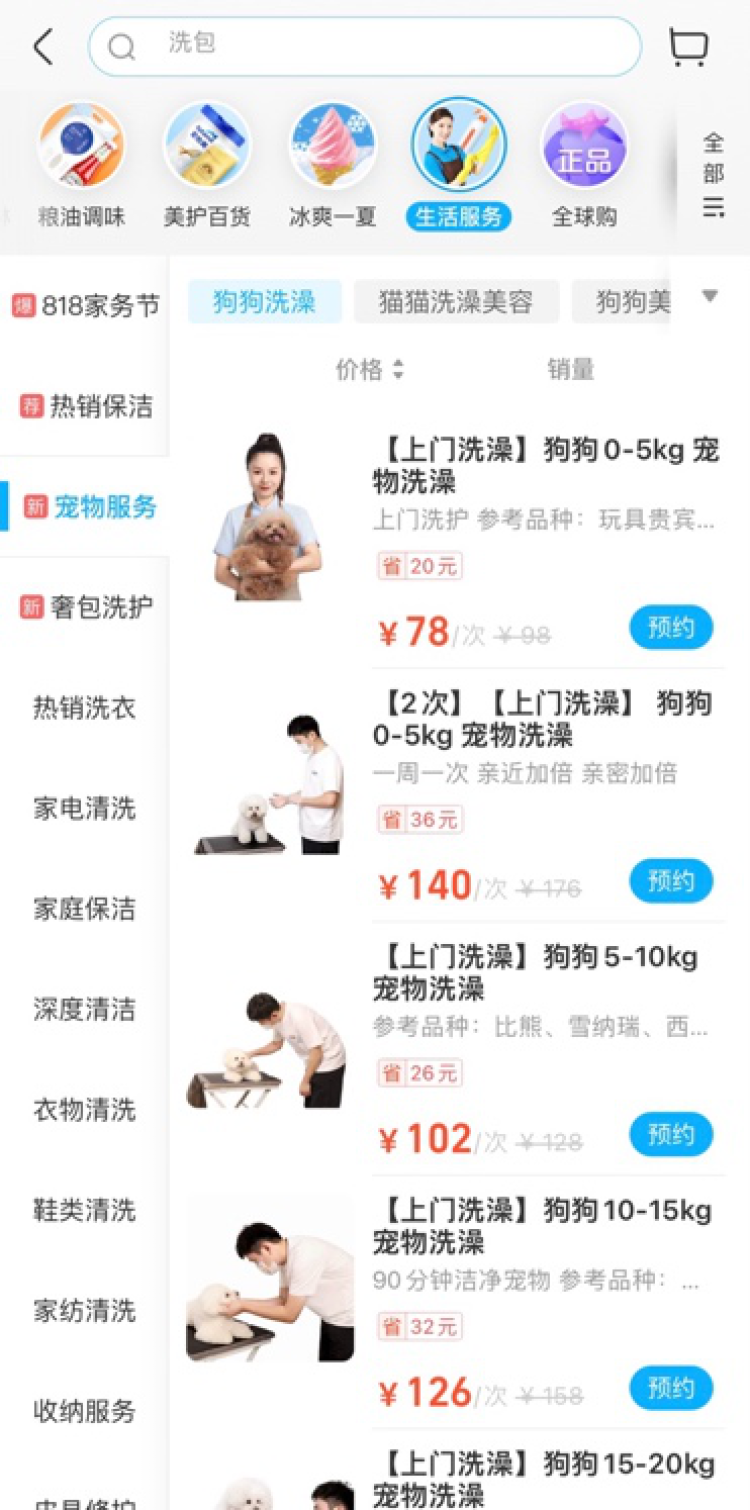This screenshot has height=1510, width=750.
Task: Open 全部 categories list
Action: pos(712,174)
